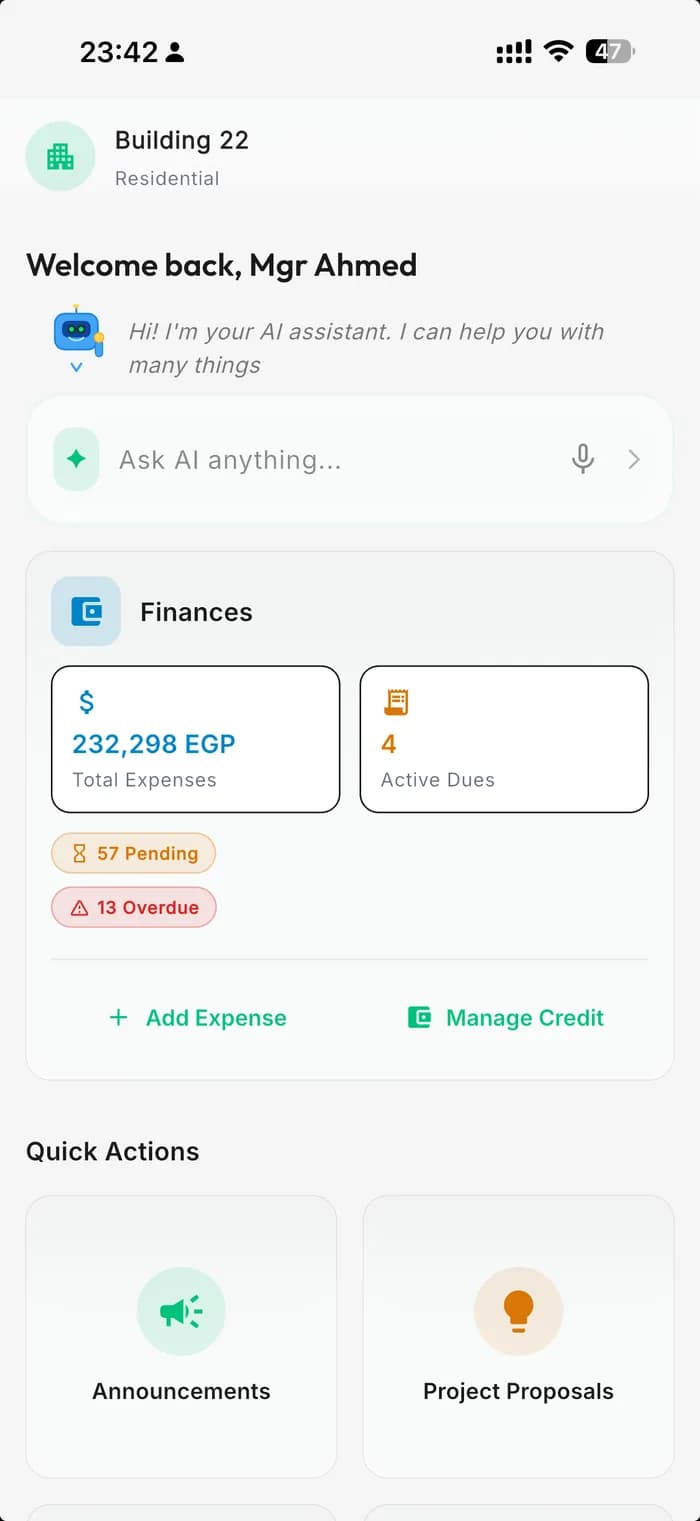700x1521 pixels.
Task: Submit the AI query arrow
Action: (x=634, y=459)
